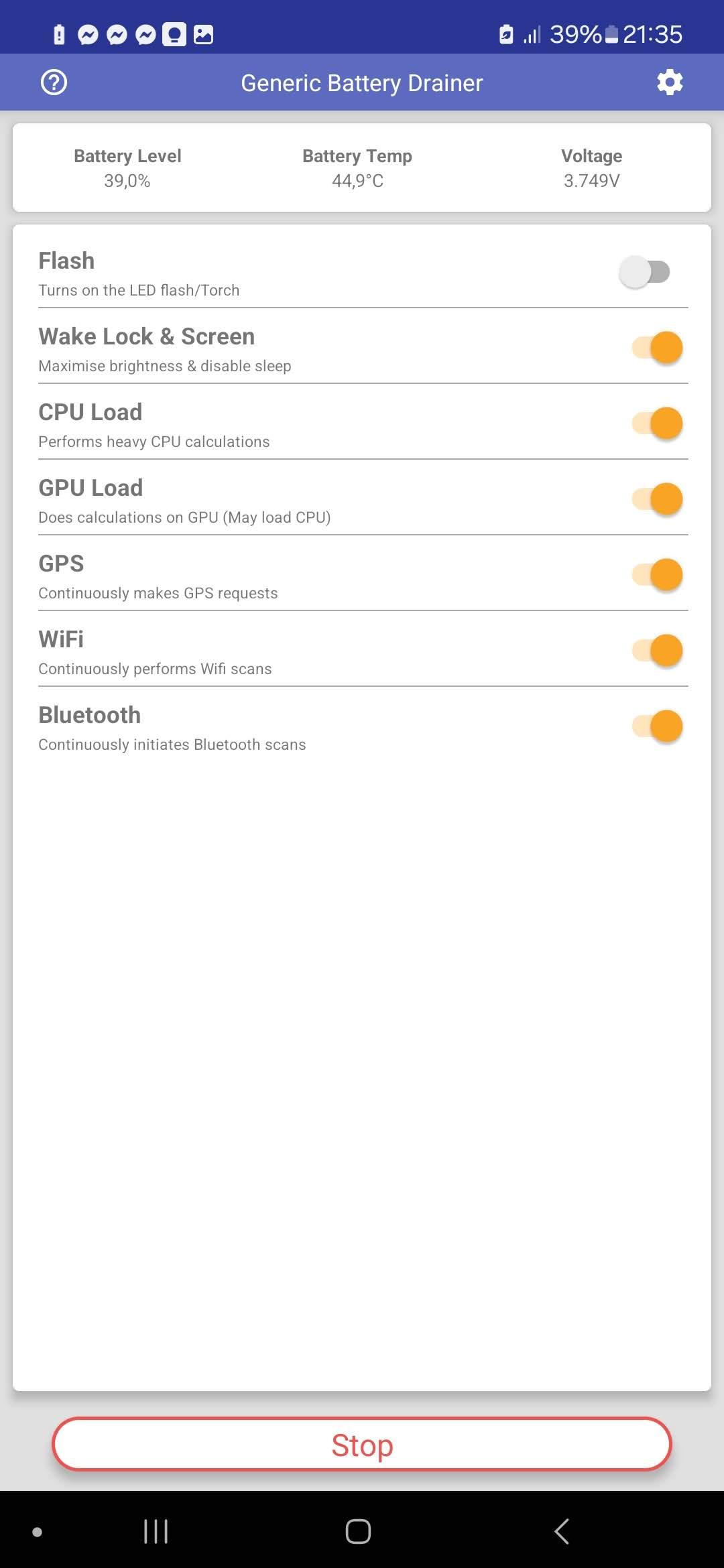Turn off the CPU Load switch
The width and height of the screenshot is (724, 1568).
click(x=657, y=423)
